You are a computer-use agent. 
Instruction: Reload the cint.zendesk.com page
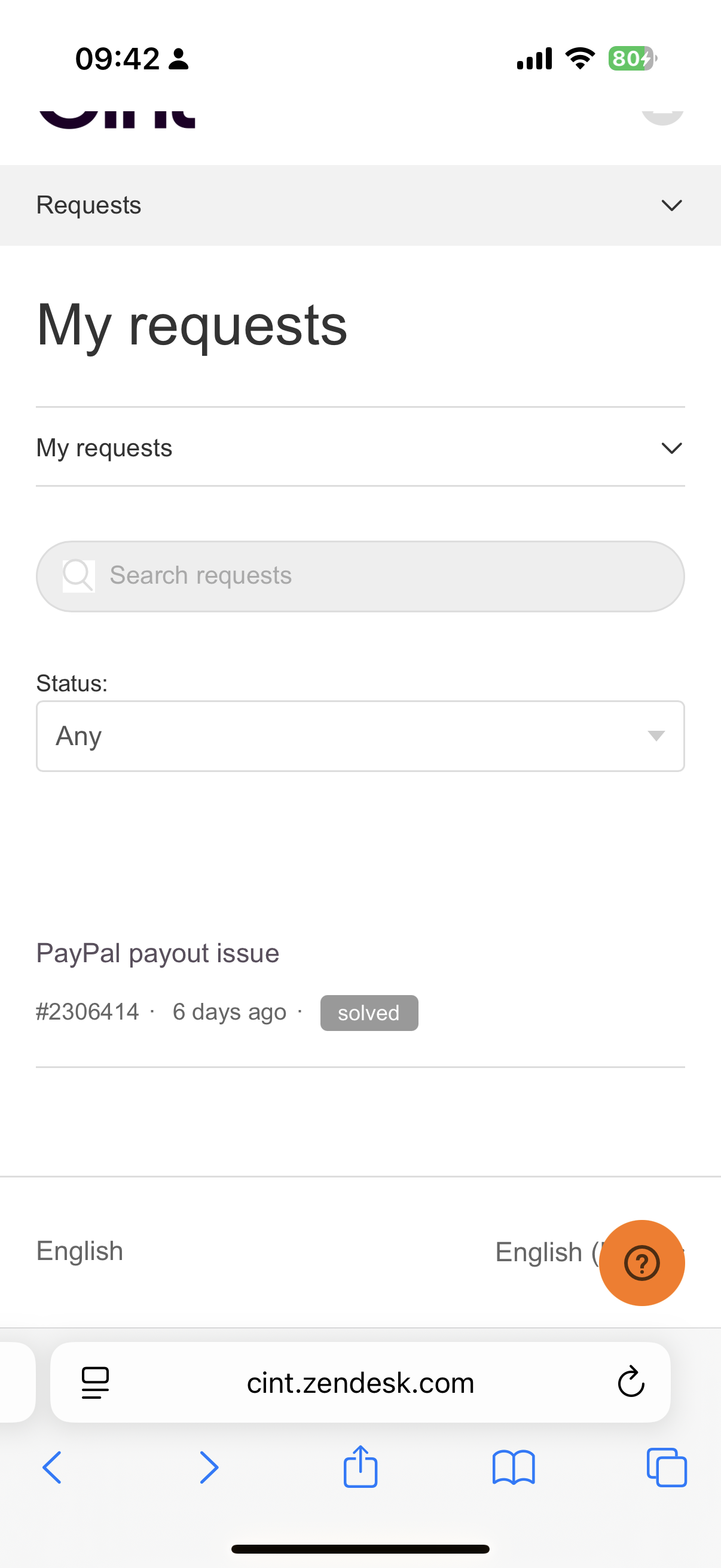[631, 1382]
